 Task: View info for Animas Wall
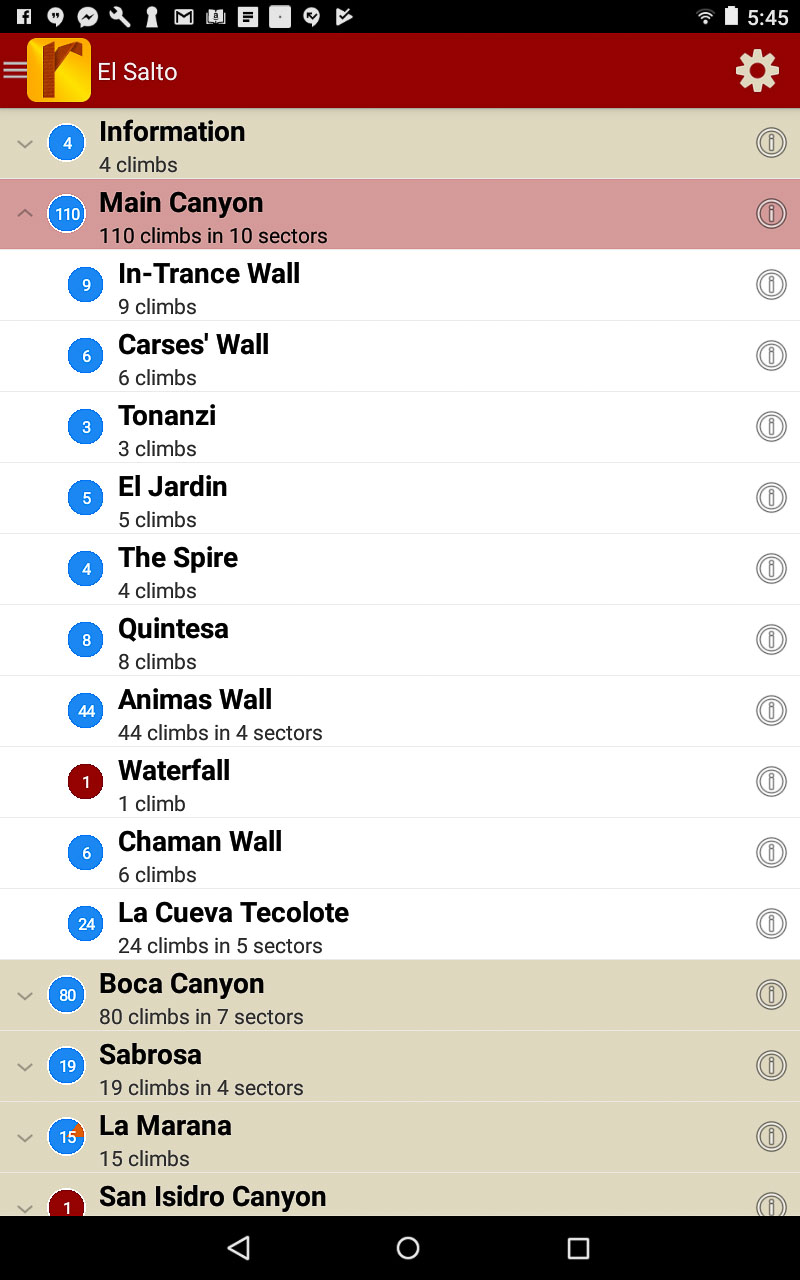771,710
